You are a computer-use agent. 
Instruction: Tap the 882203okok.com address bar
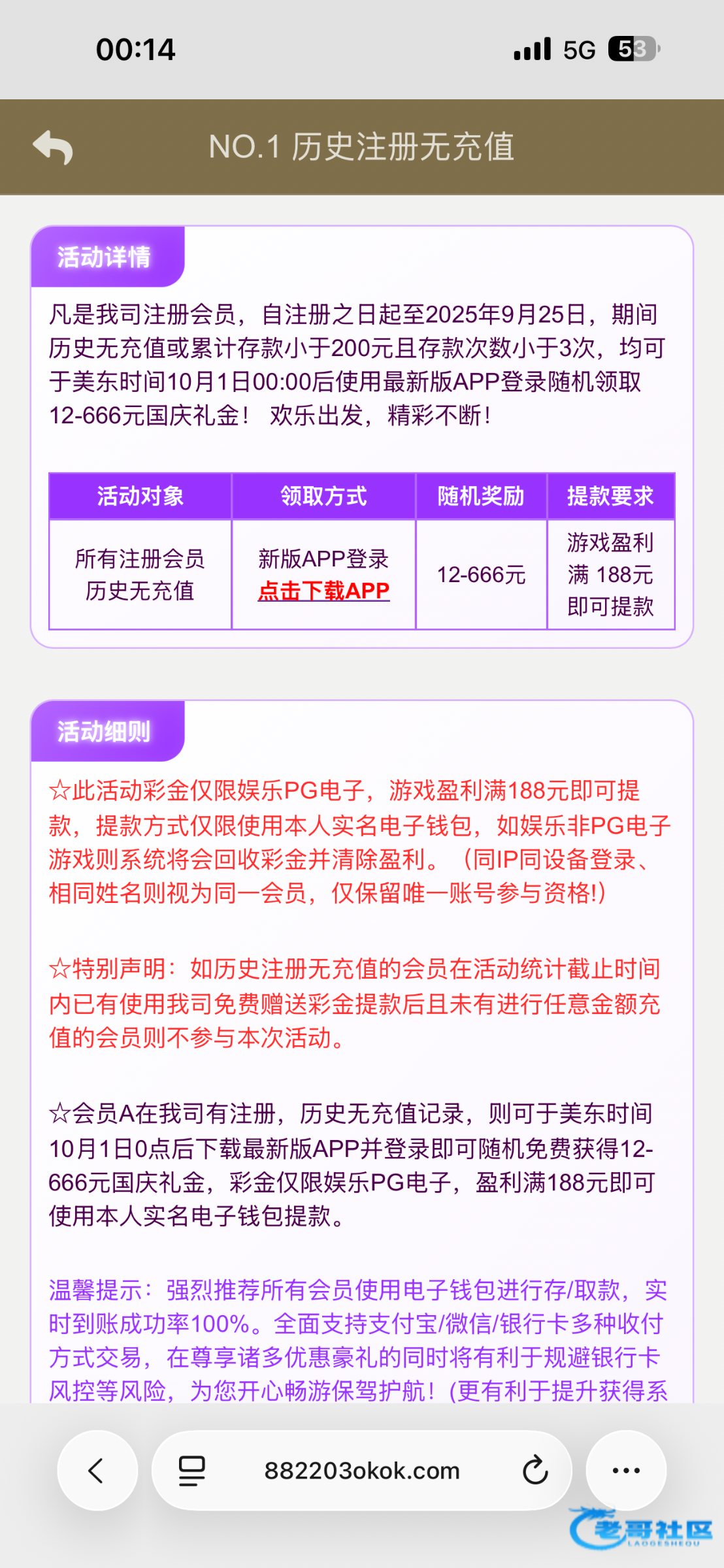click(x=361, y=1471)
